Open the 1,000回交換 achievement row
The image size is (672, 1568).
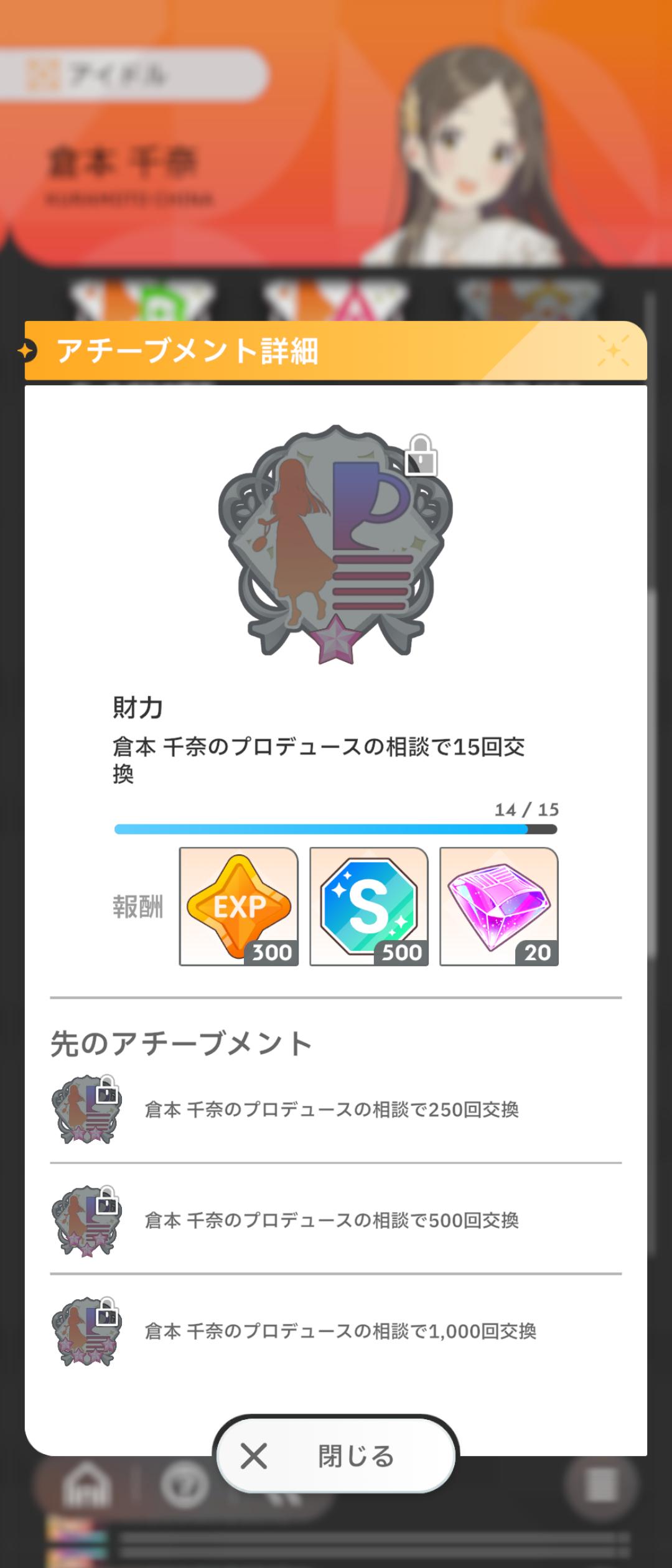tap(336, 1331)
